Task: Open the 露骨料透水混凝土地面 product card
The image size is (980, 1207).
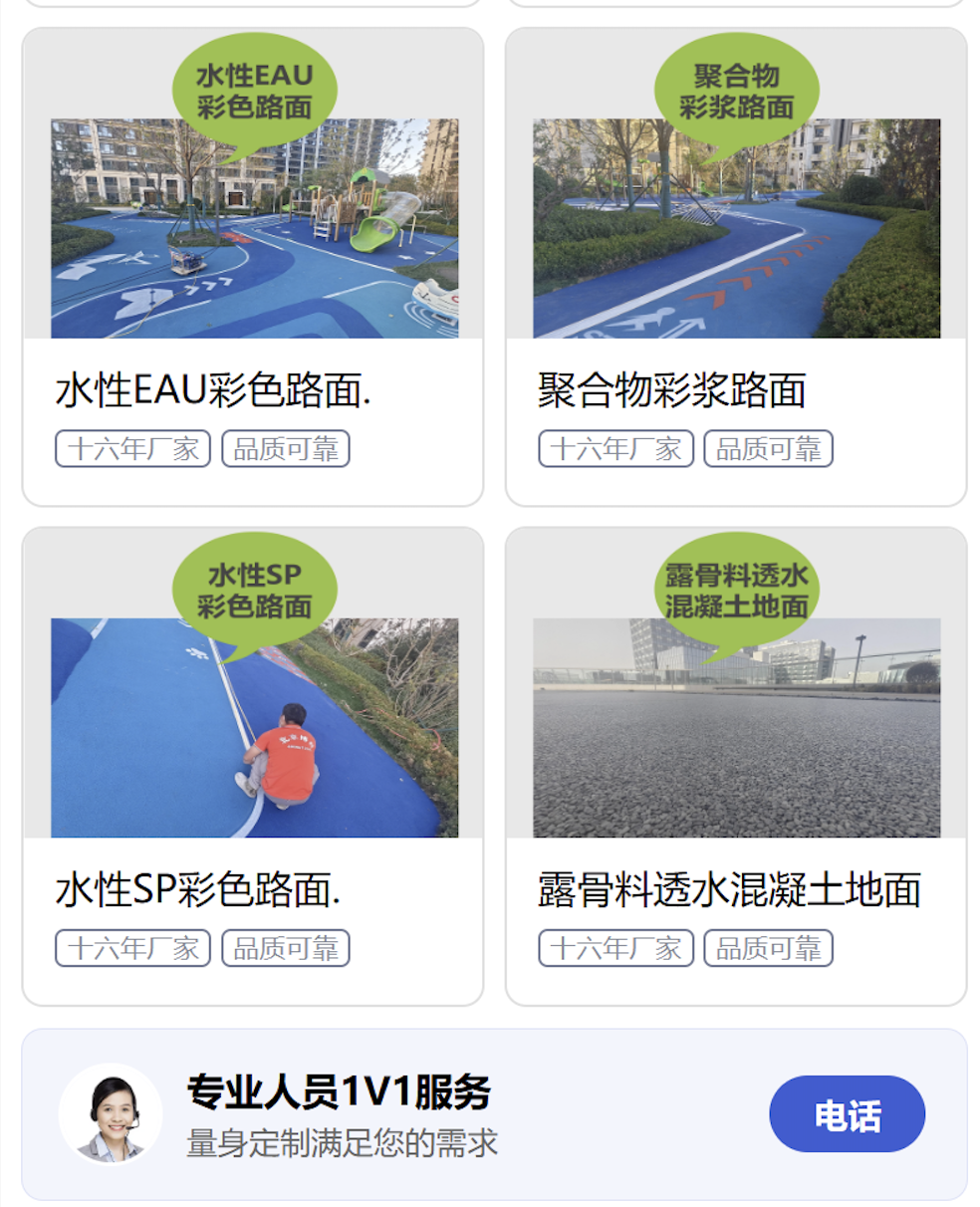Action: click(736, 765)
